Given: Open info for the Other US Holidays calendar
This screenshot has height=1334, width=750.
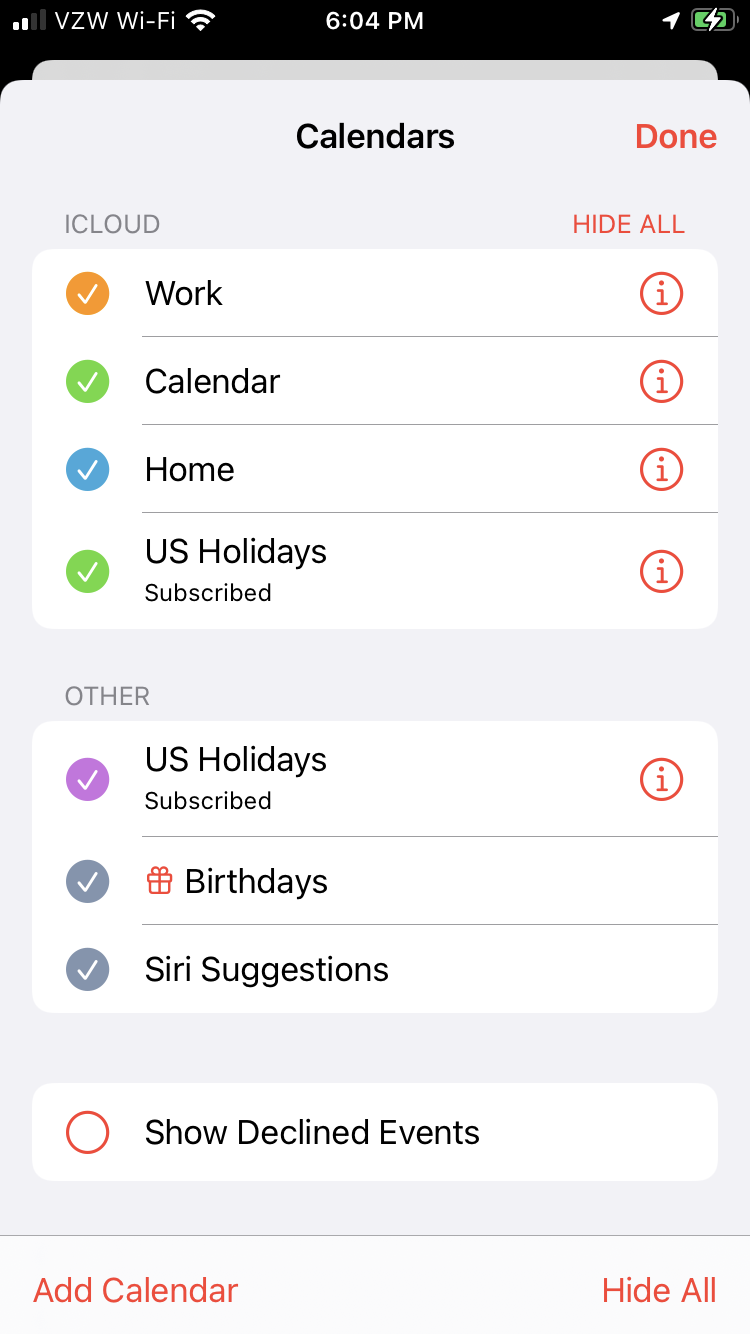Looking at the screenshot, I should click(x=661, y=779).
